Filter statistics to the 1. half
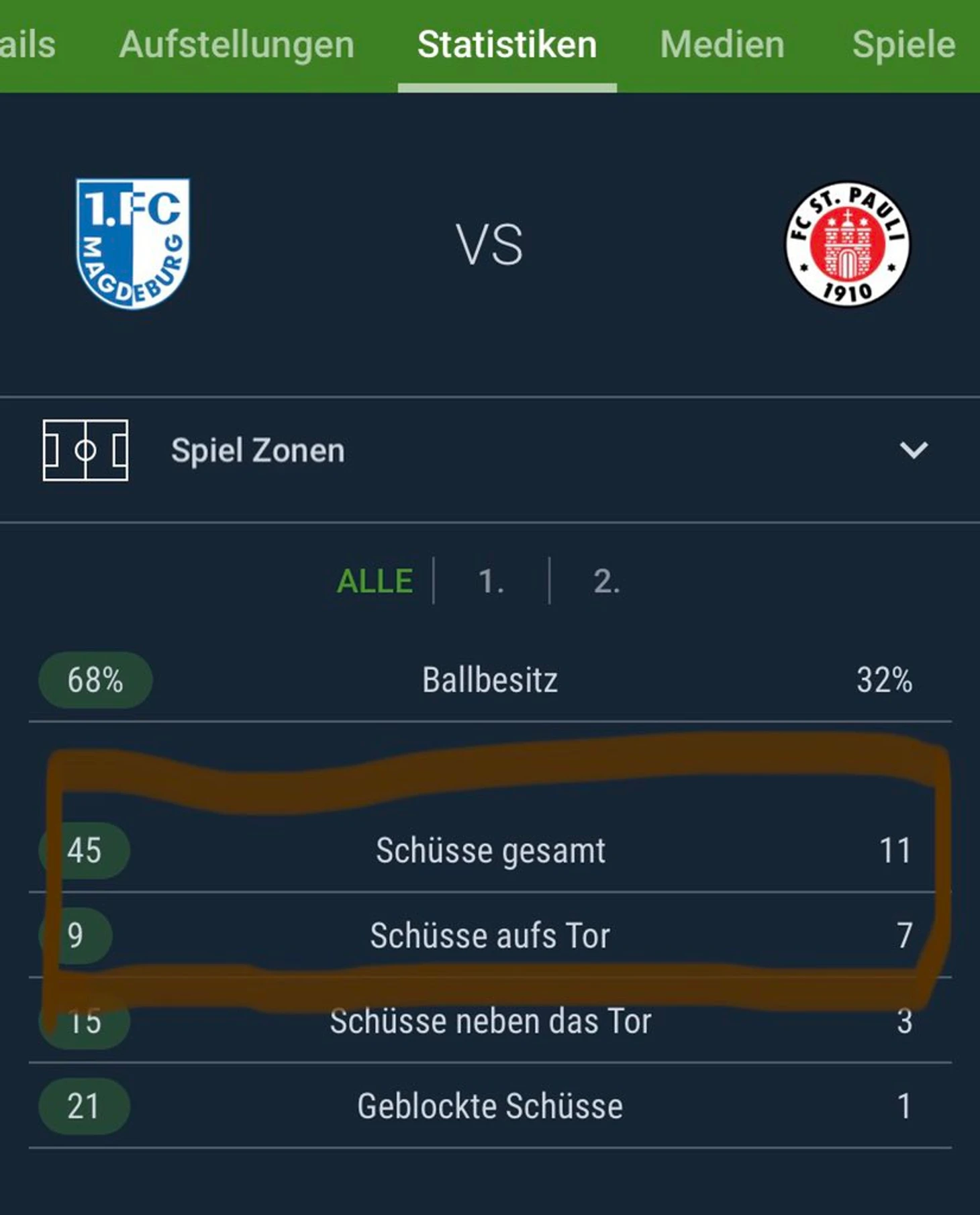This screenshot has height=1215, width=980. tap(491, 581)
